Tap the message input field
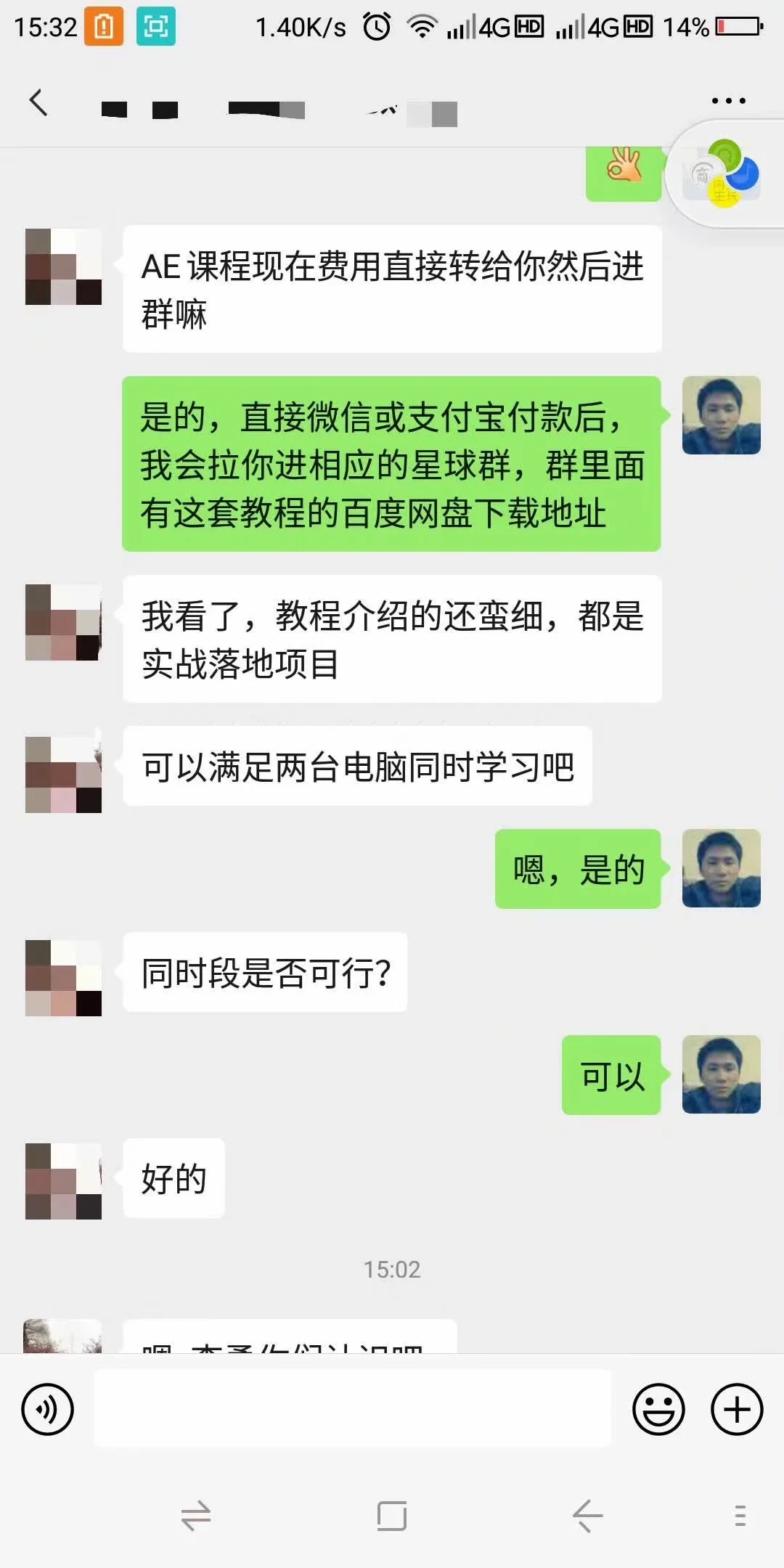The image size is (784, 1568). [x=353, y=1409]
